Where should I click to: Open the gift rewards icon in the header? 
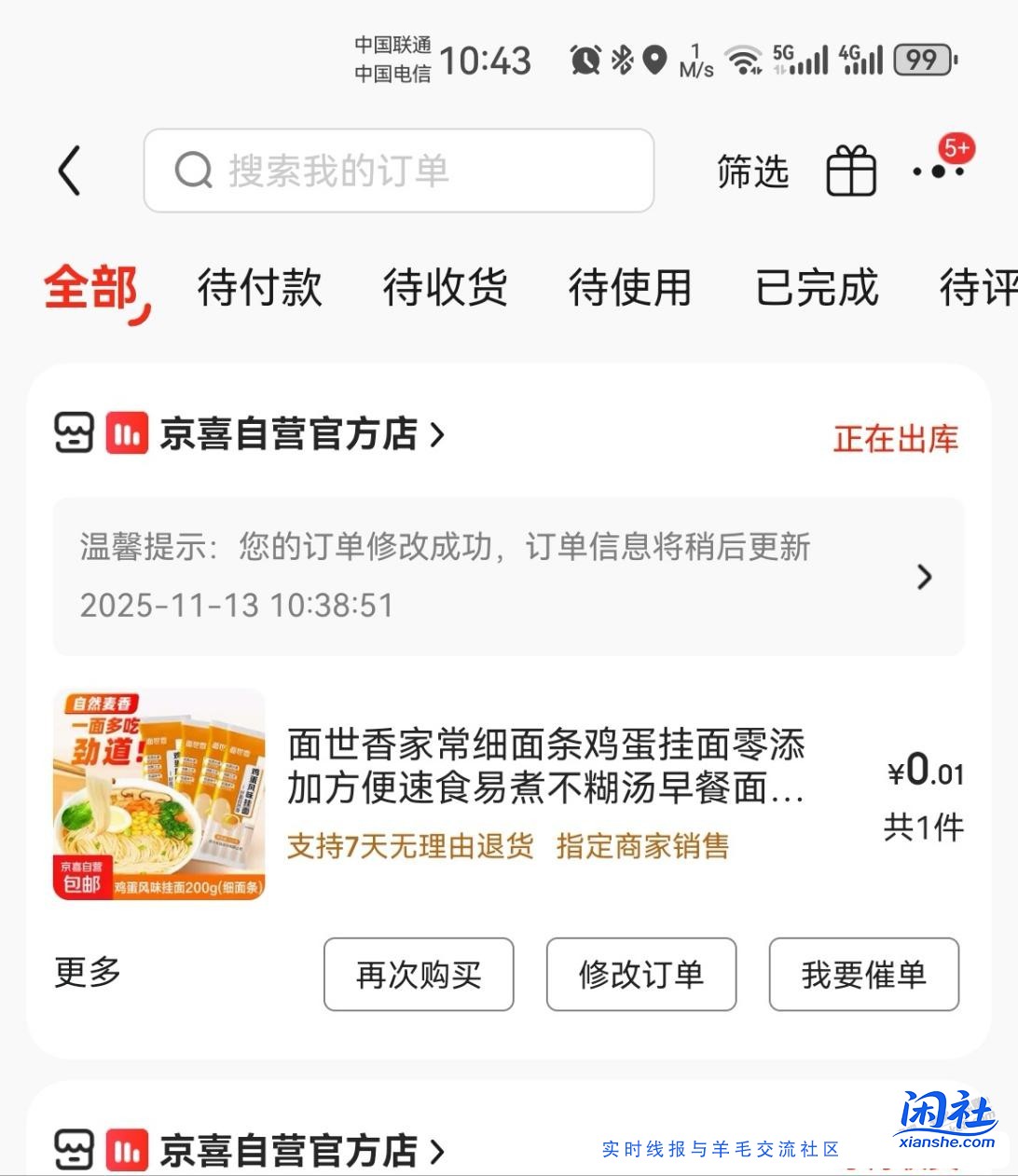851,171
